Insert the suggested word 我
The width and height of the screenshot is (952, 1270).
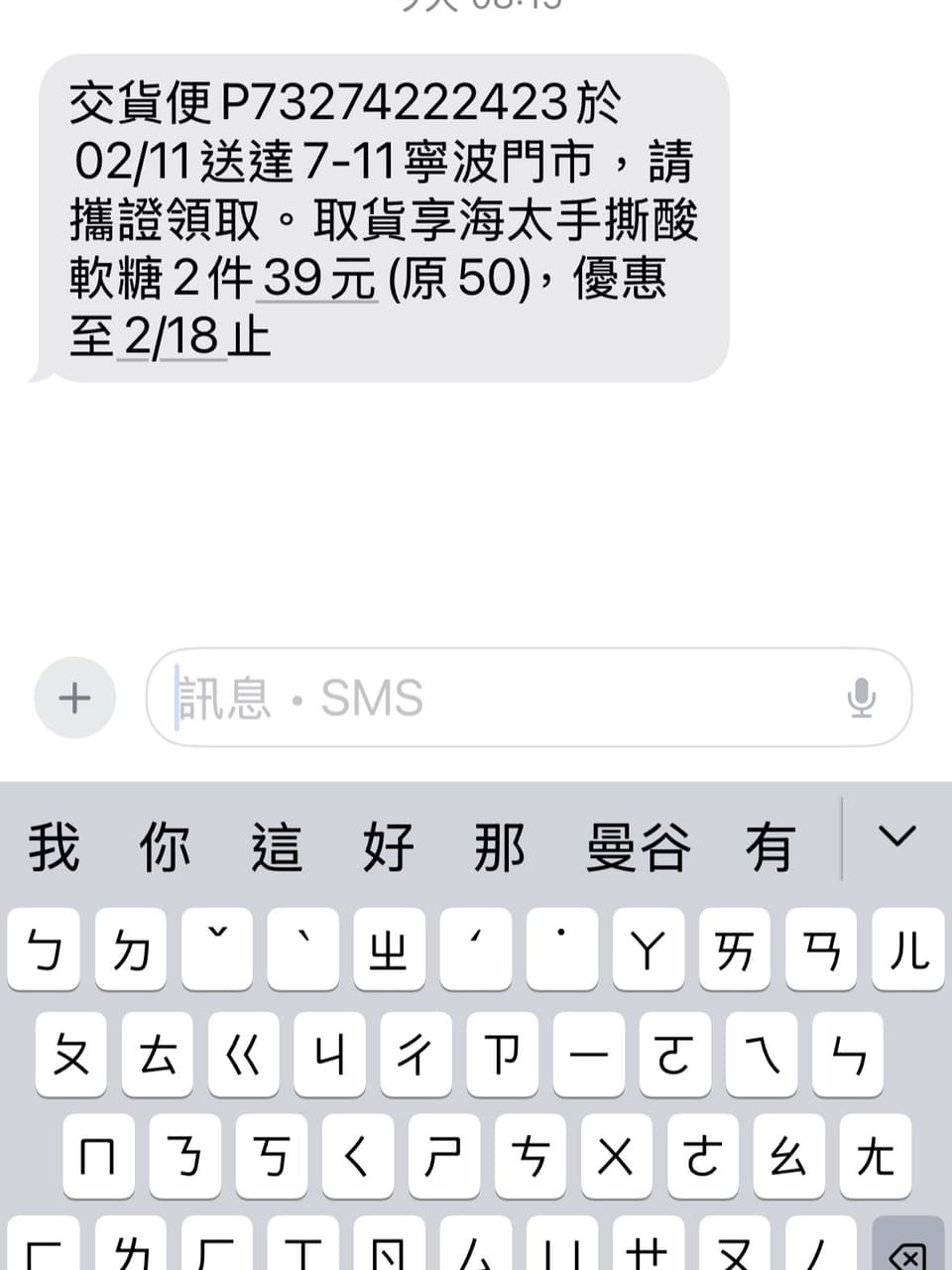(54, 846)
